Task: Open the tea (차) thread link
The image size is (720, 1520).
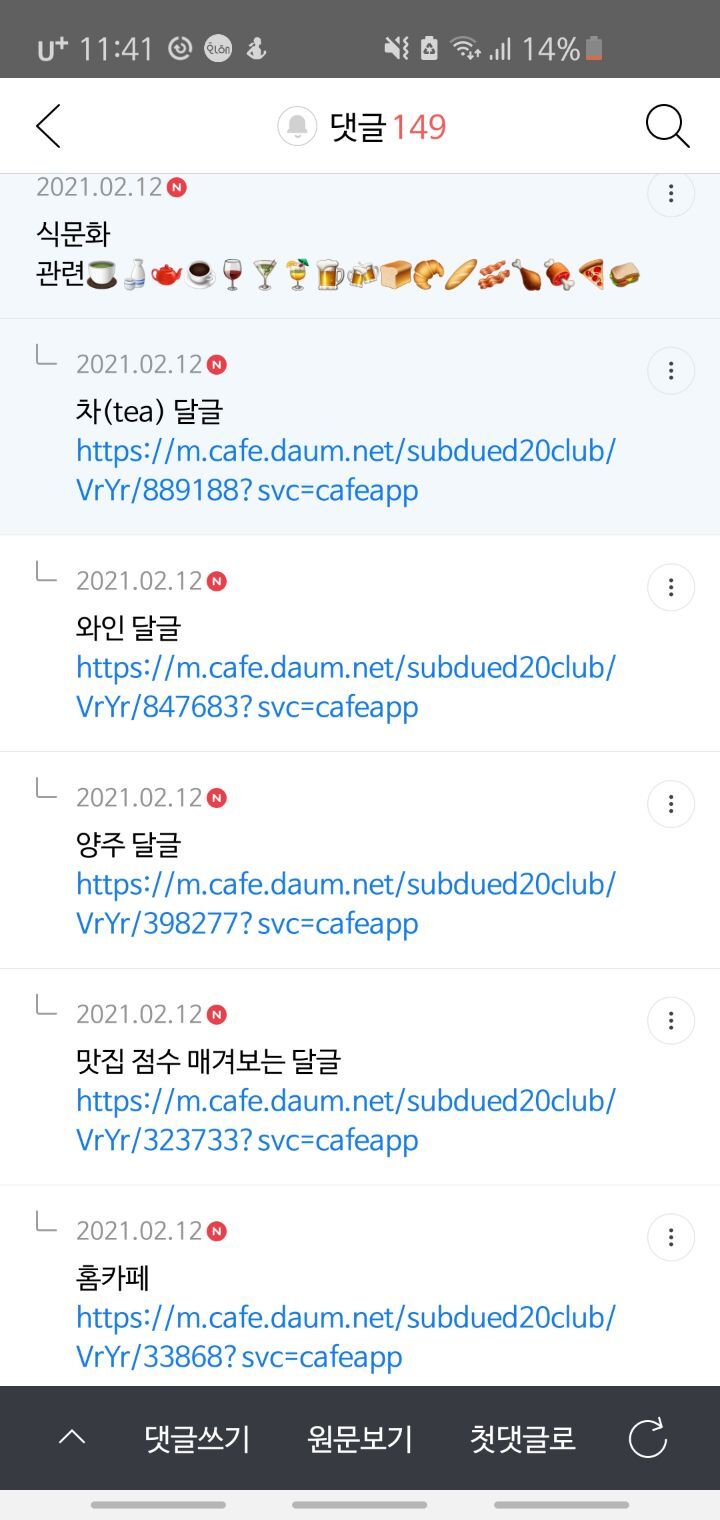Action: (x=345, y=470)
